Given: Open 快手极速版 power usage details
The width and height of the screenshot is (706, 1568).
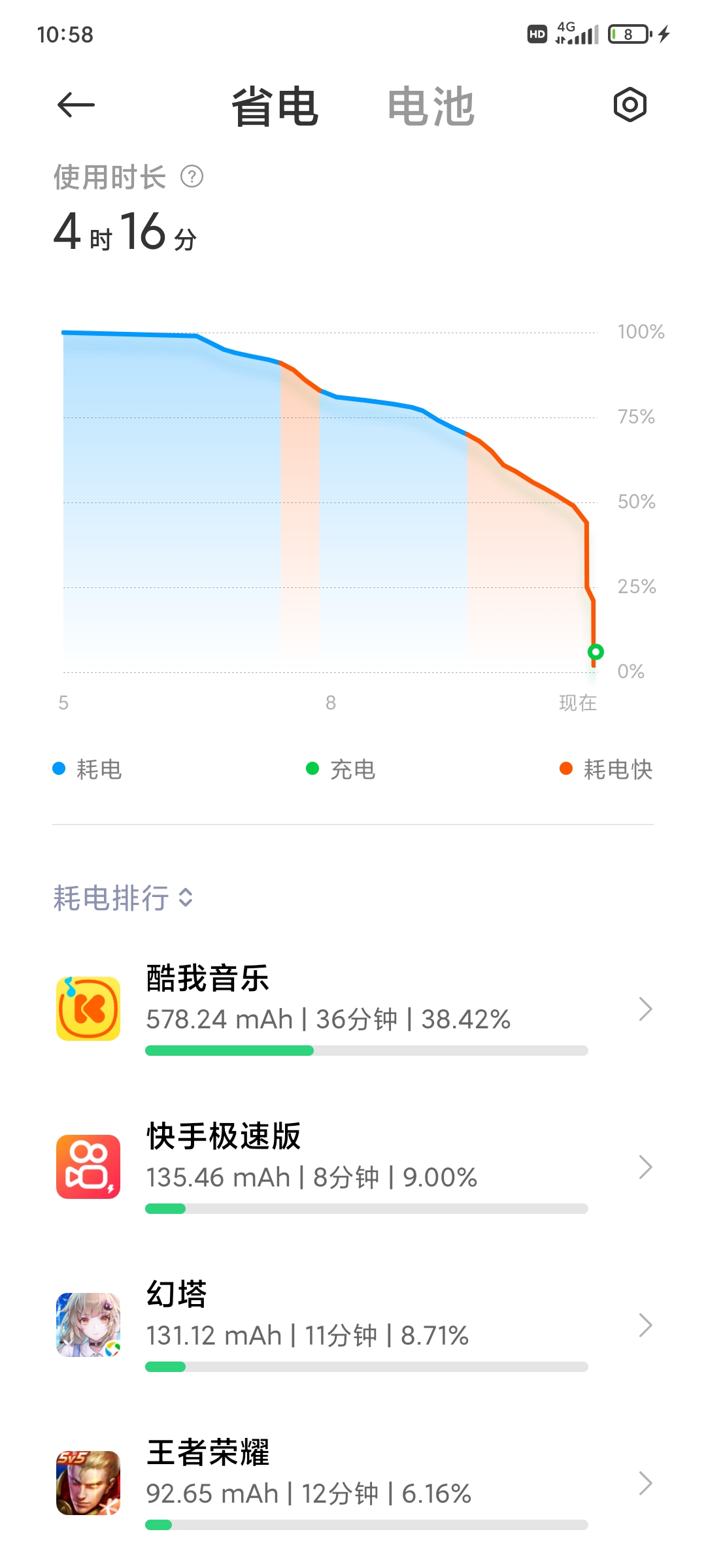Looking at the screenshot, I should tap(353, 1167).
